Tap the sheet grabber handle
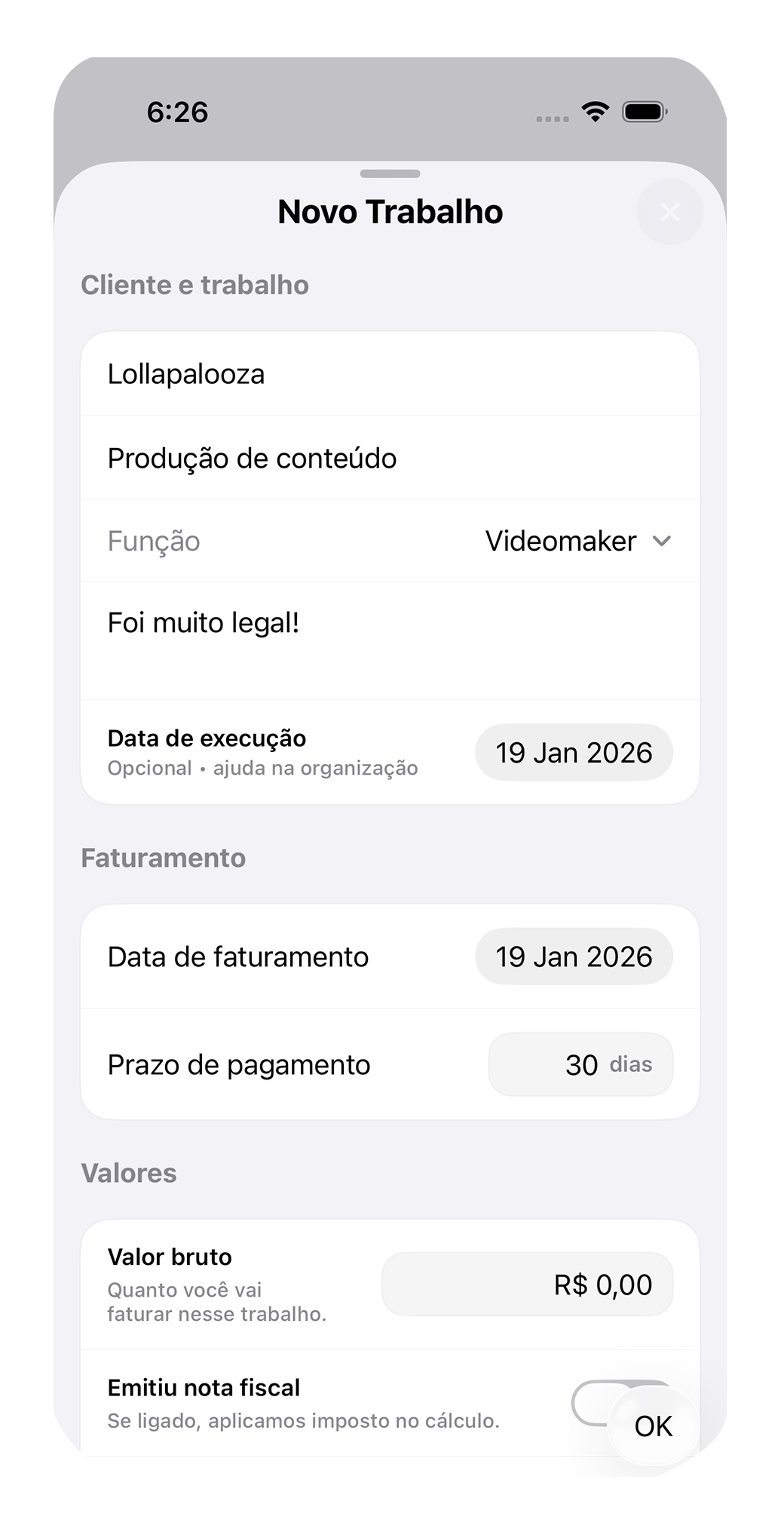This screenshot has width=784, height=1532. coord(391,173)
